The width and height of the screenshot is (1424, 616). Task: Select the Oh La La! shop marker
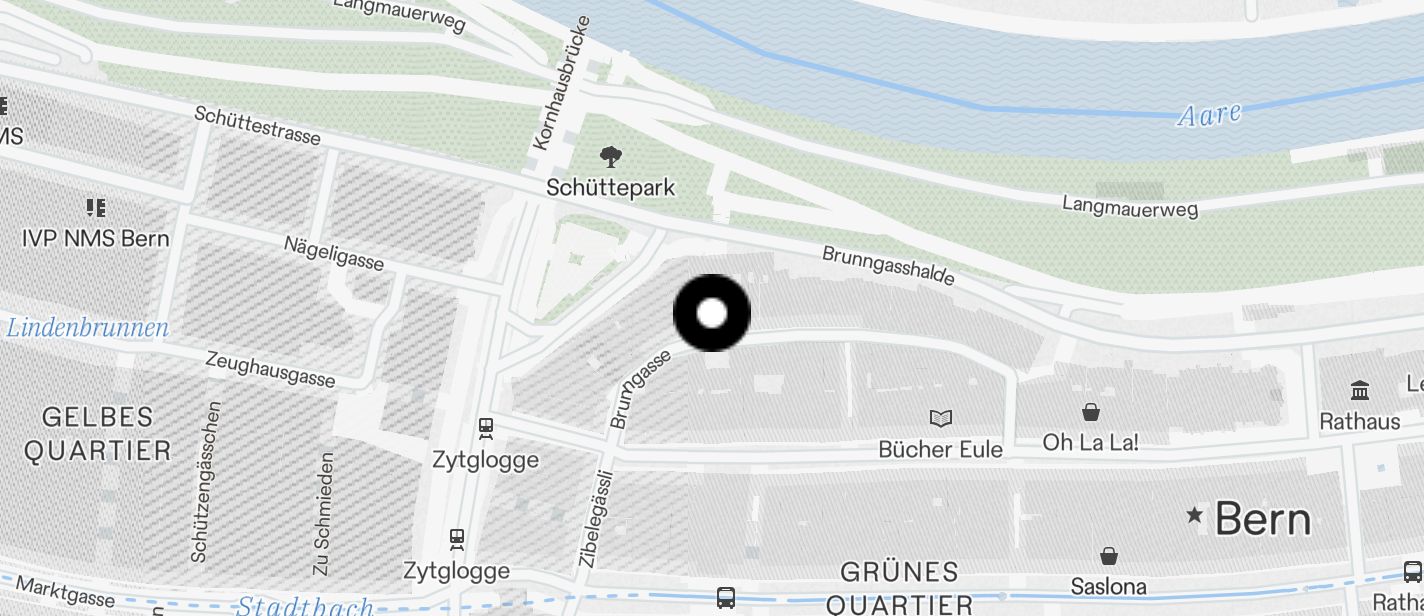click(x=1090, y=412)
